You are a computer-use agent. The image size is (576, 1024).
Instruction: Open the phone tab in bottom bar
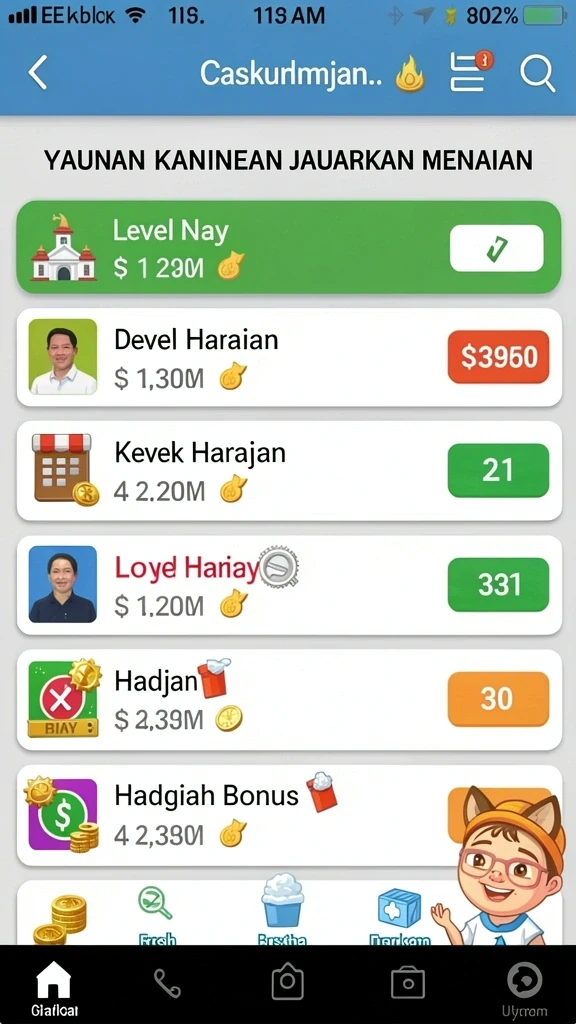point(167,983)
